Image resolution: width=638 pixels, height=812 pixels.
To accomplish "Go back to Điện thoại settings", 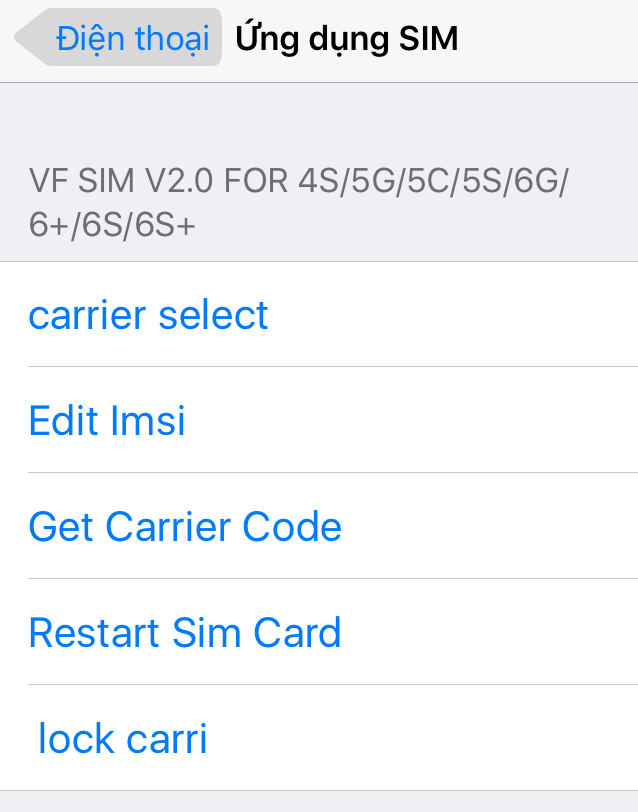I will pos(118,39).
